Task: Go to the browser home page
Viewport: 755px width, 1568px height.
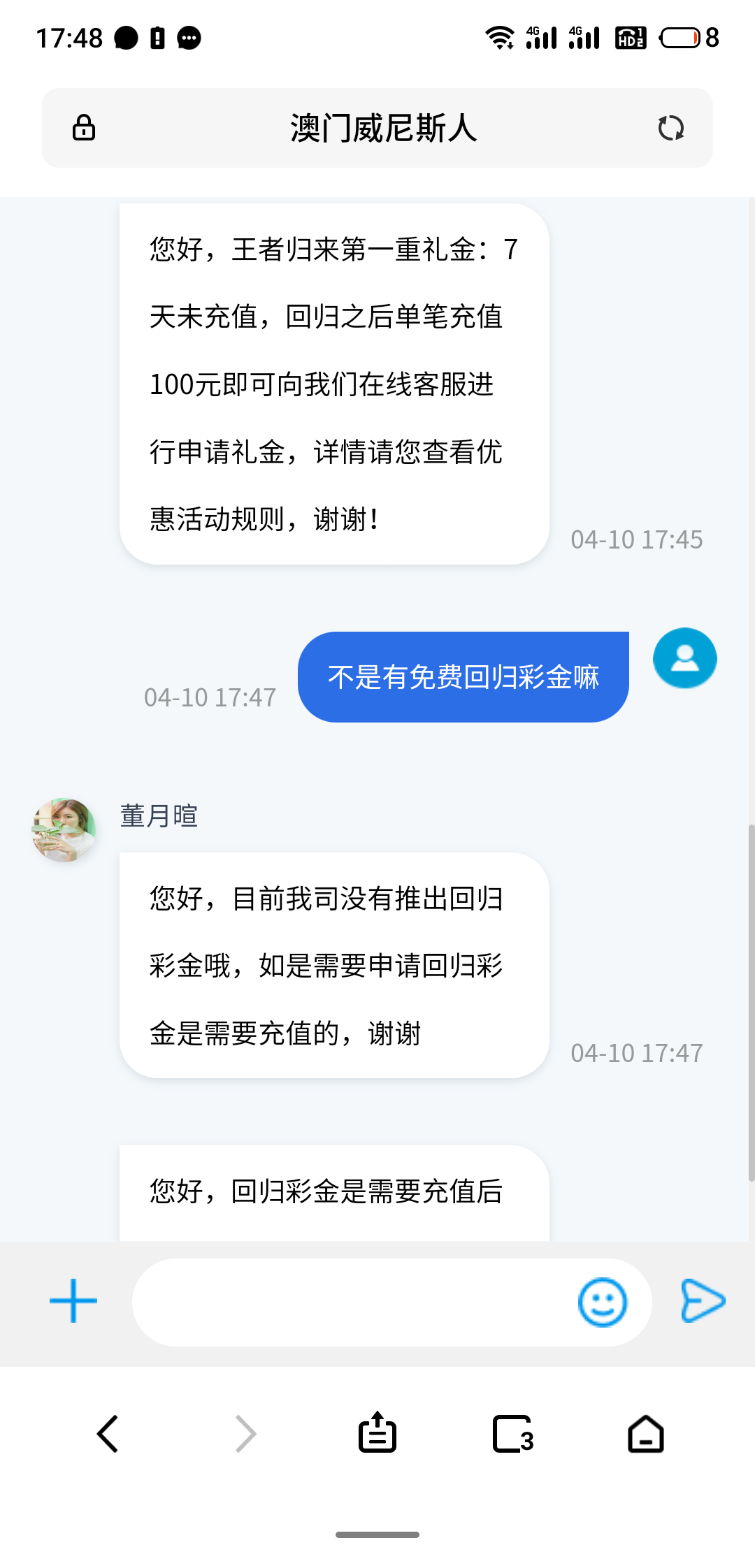Action: click(x=646, y=1435)
